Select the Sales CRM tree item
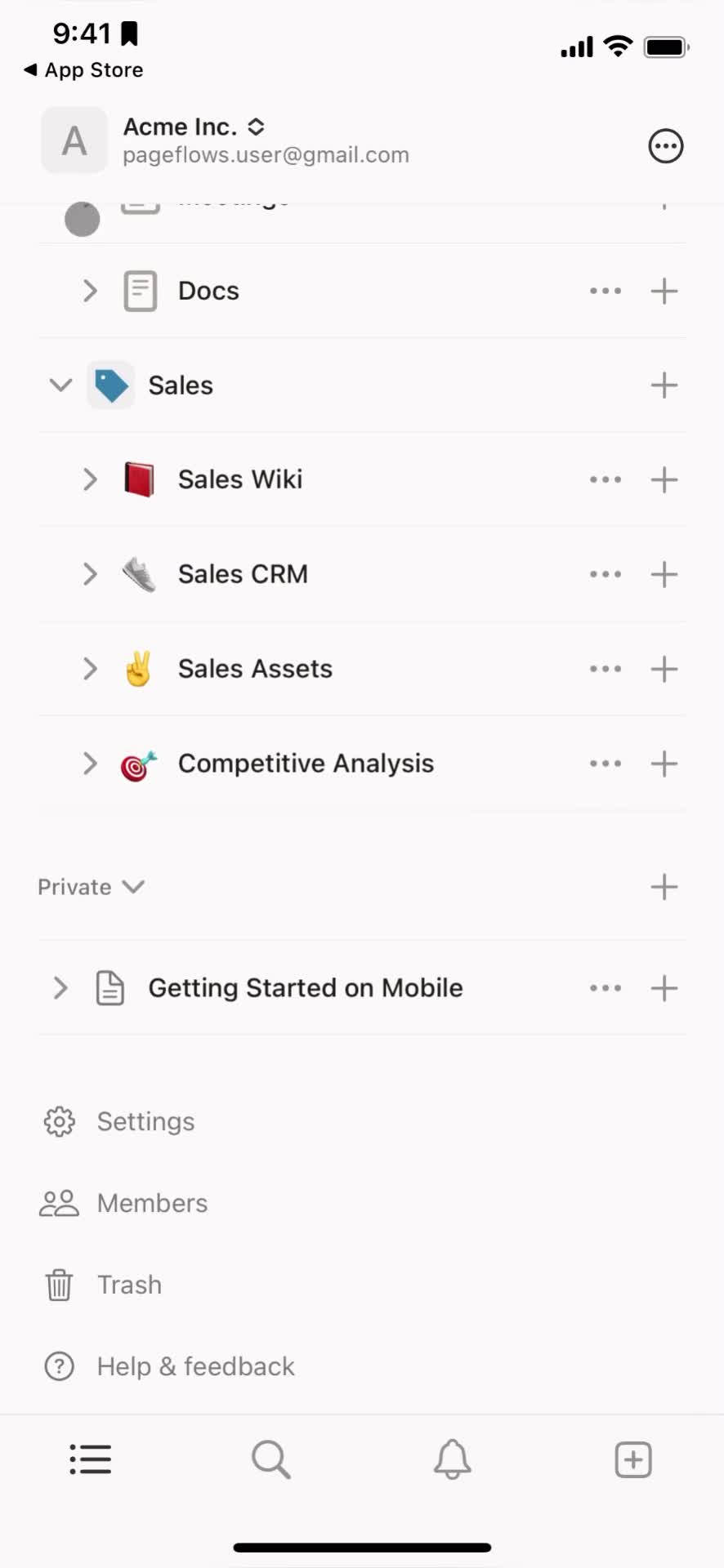This screenshot has width=724, height=1568. point(242,574)
